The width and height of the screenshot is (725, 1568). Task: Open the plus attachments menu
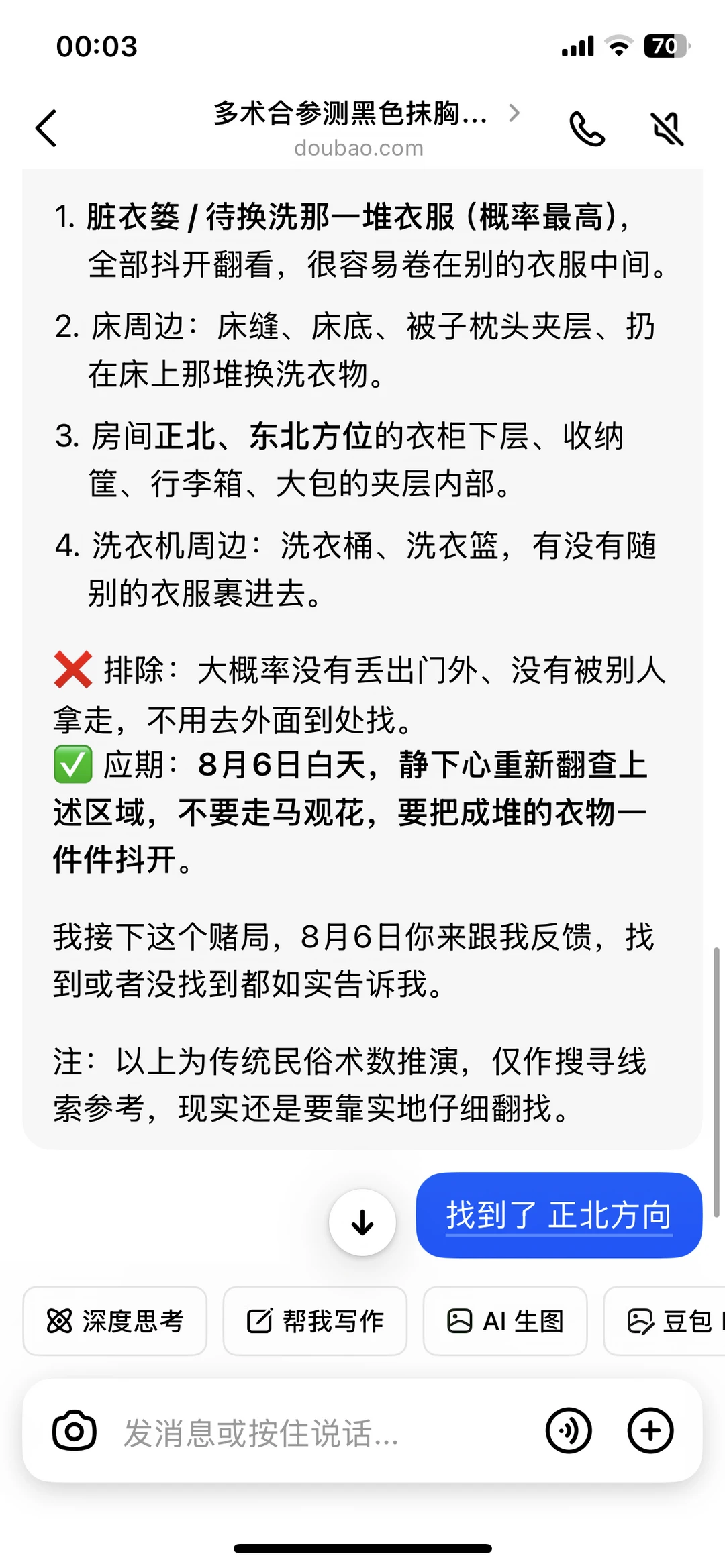650,1431
